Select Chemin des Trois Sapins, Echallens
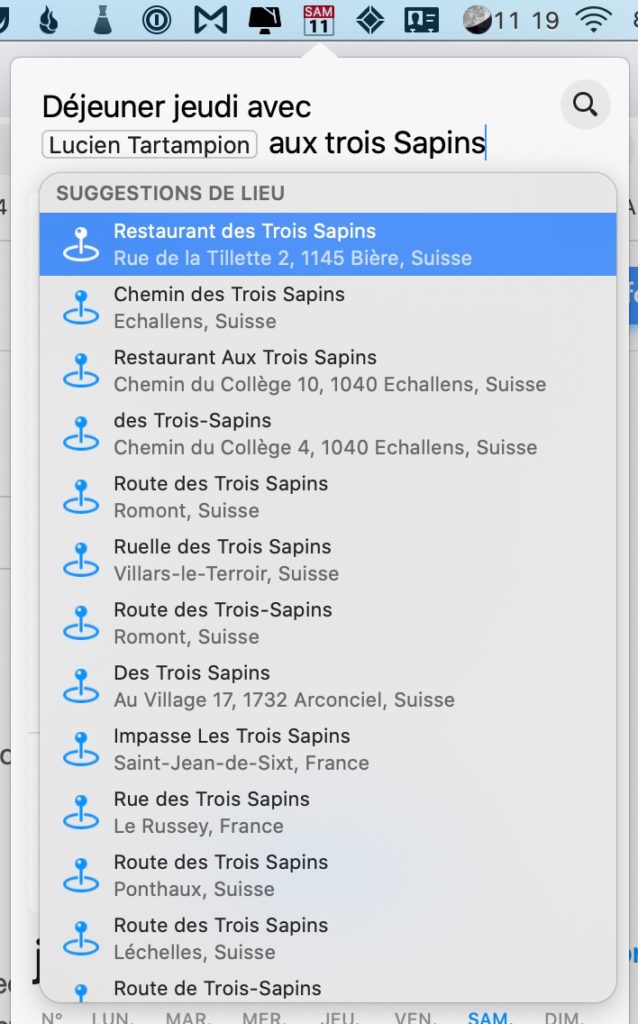The height and width of the screenshot is (1024, 638). pyautogui.click(x=328, y=308)
